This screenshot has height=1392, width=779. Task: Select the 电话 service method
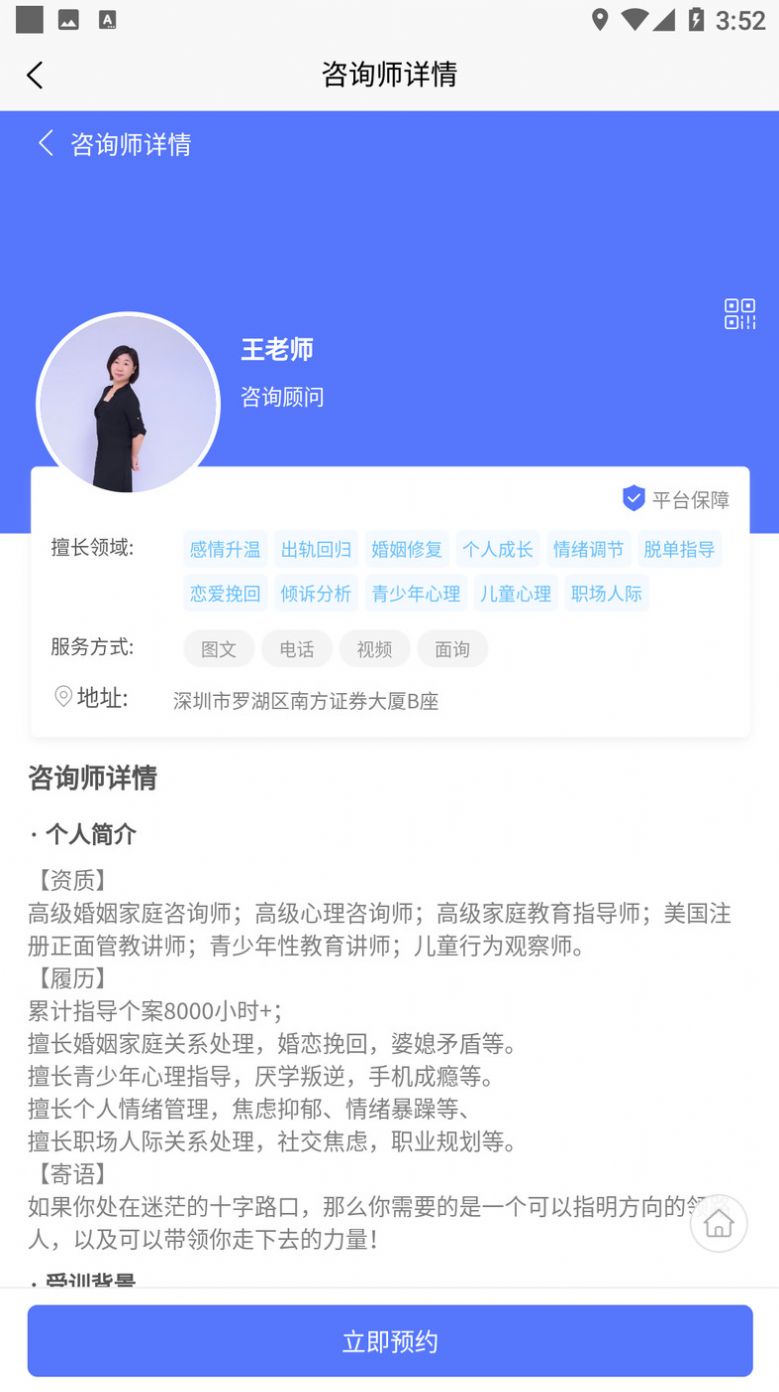coord(296,648)
